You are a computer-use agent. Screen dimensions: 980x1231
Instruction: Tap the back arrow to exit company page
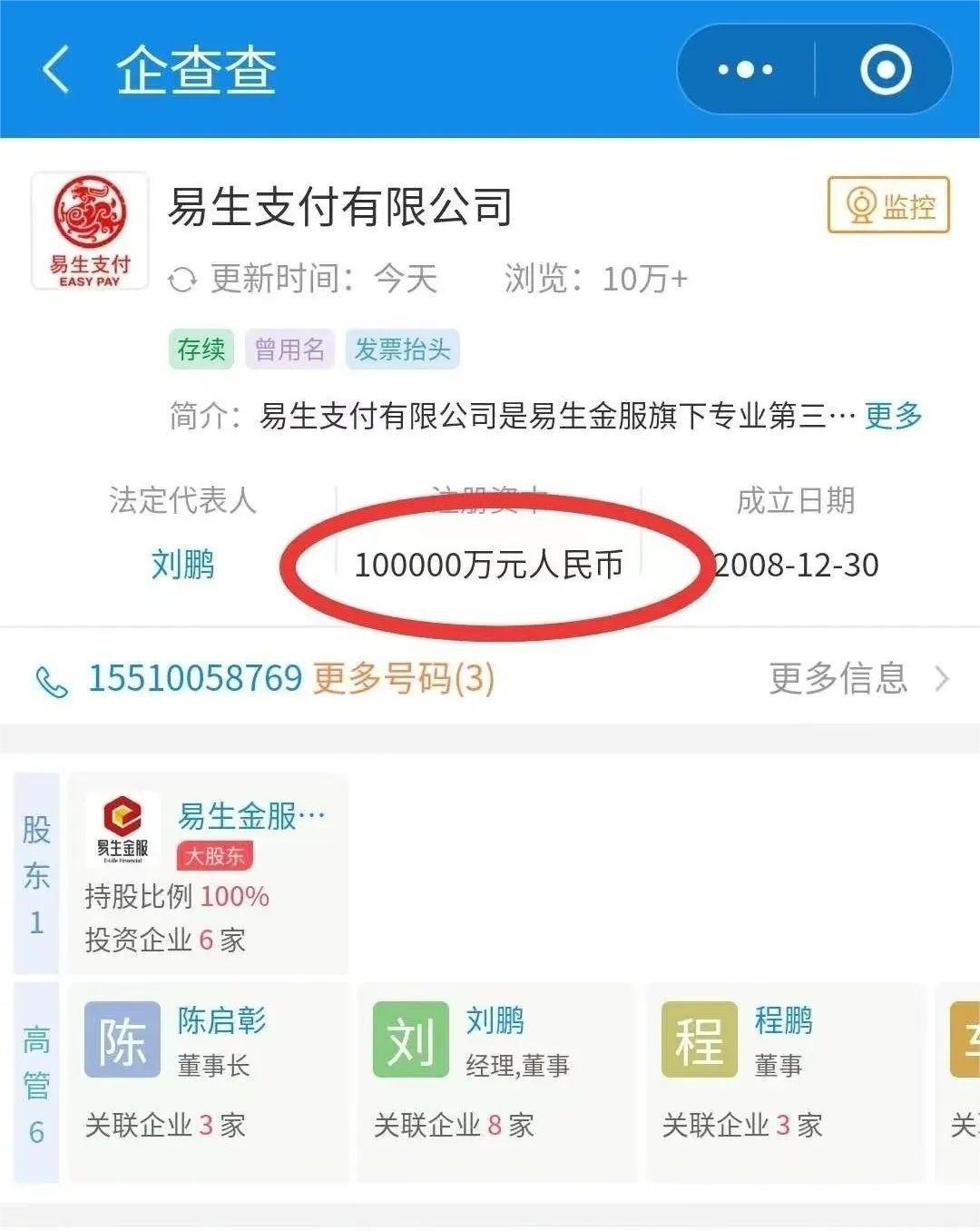[x=56, y=69]
